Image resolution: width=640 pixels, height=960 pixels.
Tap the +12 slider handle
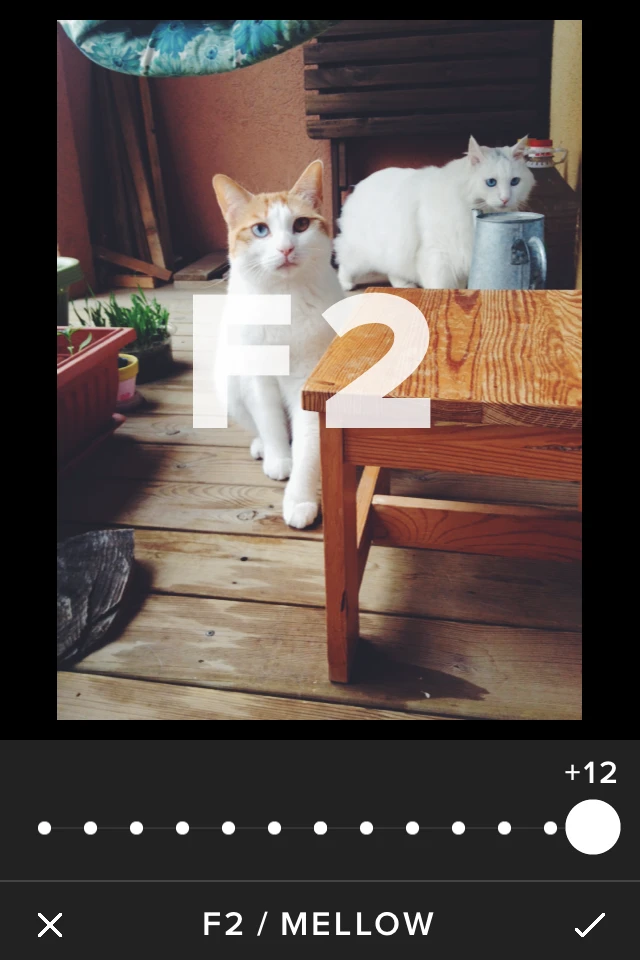click(x=593, y=827)
